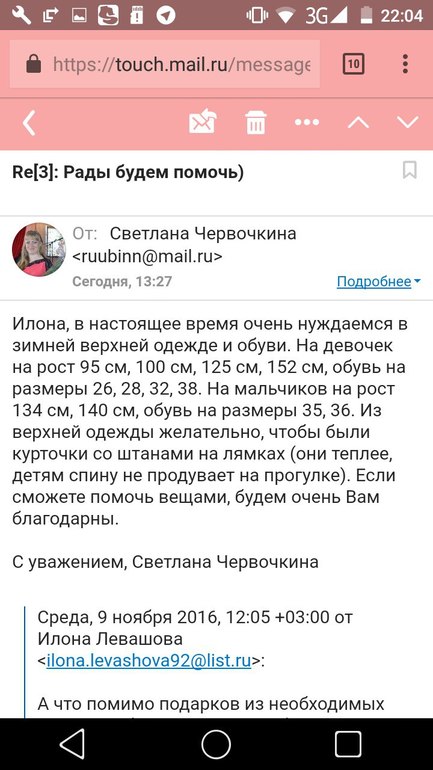Open the recent apps overview
Screen dimensions: 433x770
(348, 744)
